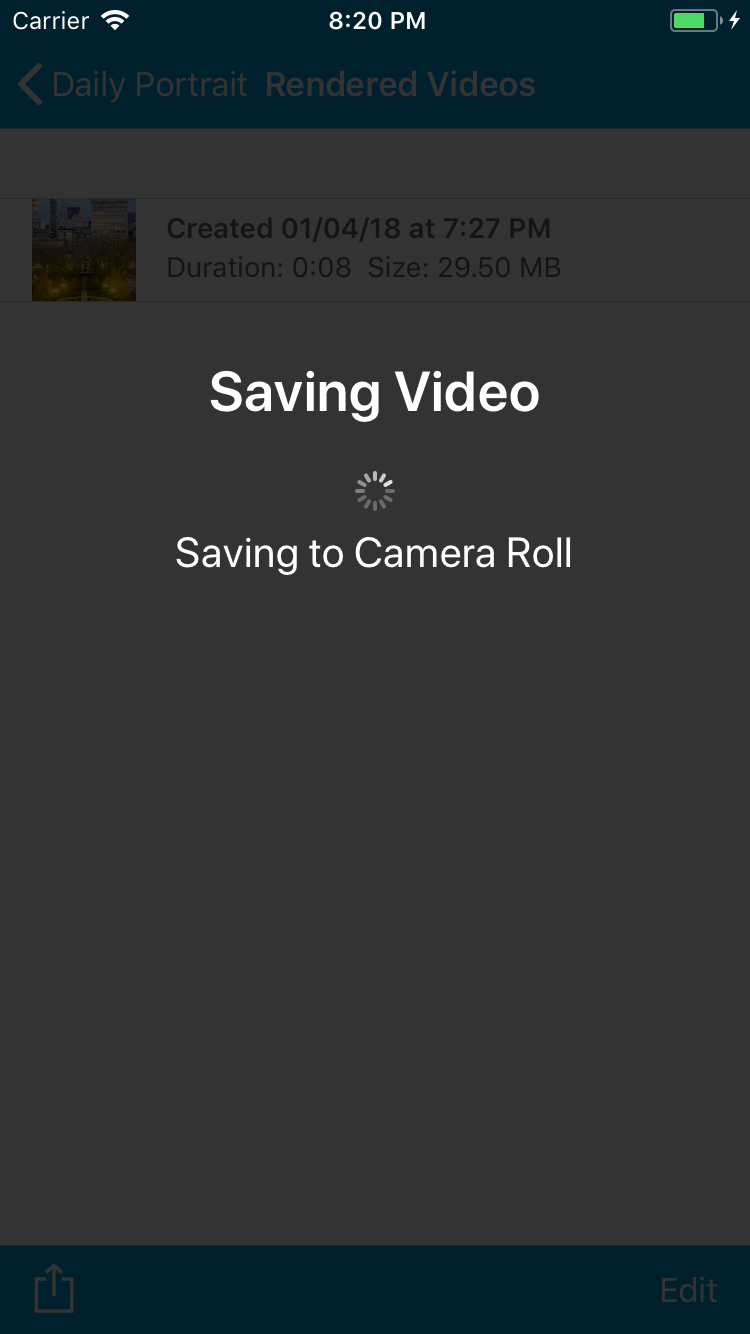Go back to Daily Portrait
The height and width of the screenshot is (1334, 750).
click(130, 85)
